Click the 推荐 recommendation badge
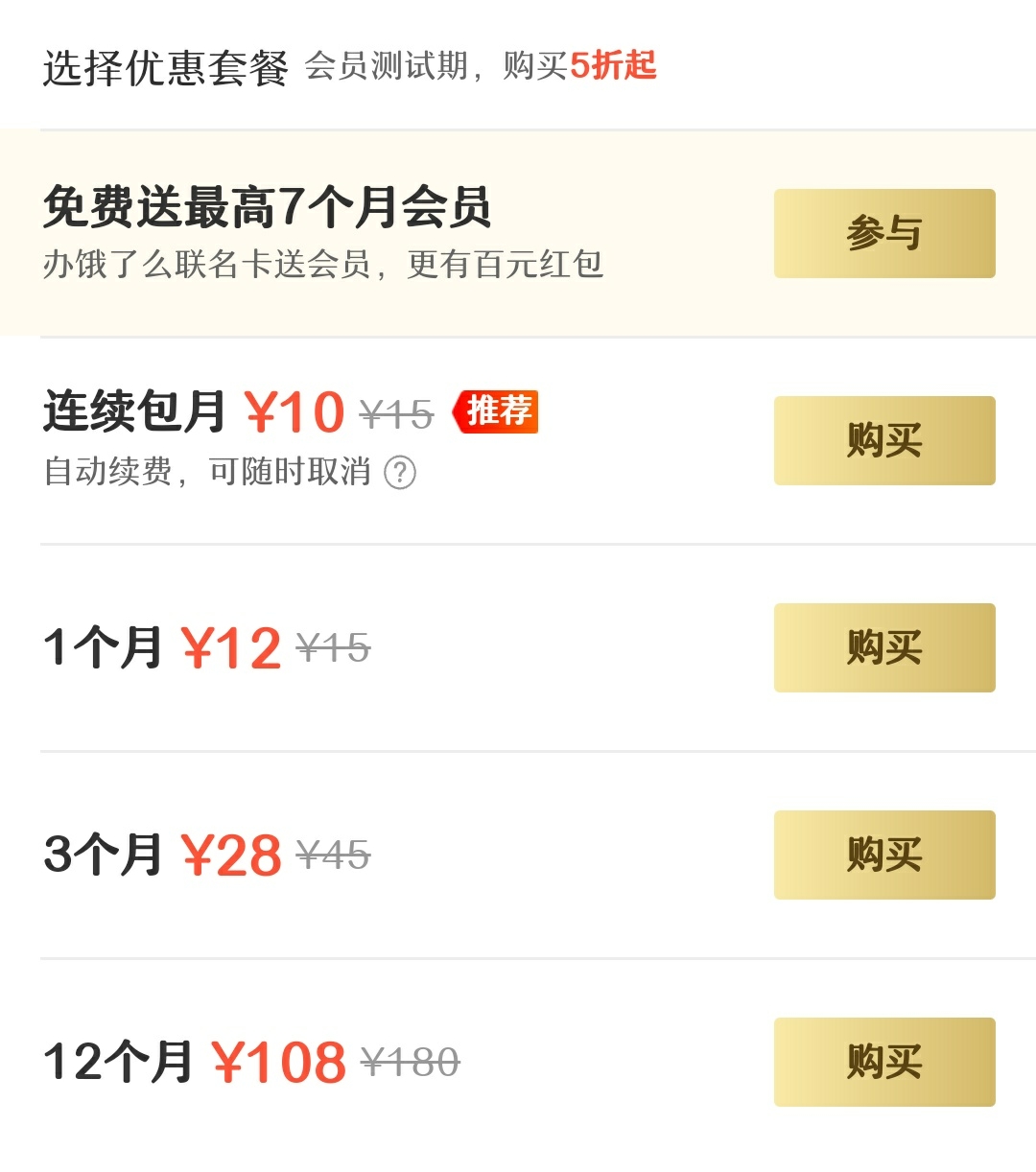1036x1172 pixels. coord(495,413)
